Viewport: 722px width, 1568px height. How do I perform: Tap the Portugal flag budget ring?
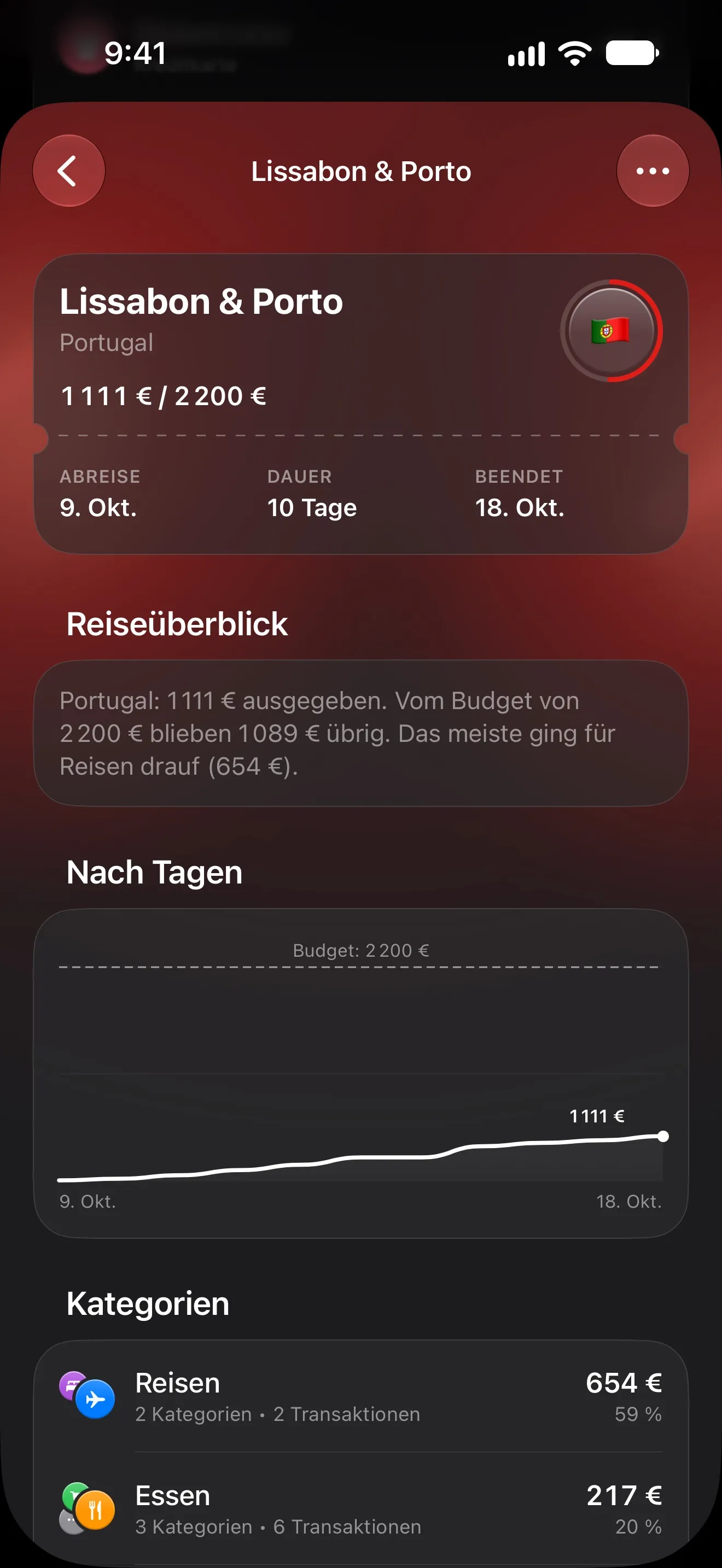pyautogui.click(x=611, y=331)
